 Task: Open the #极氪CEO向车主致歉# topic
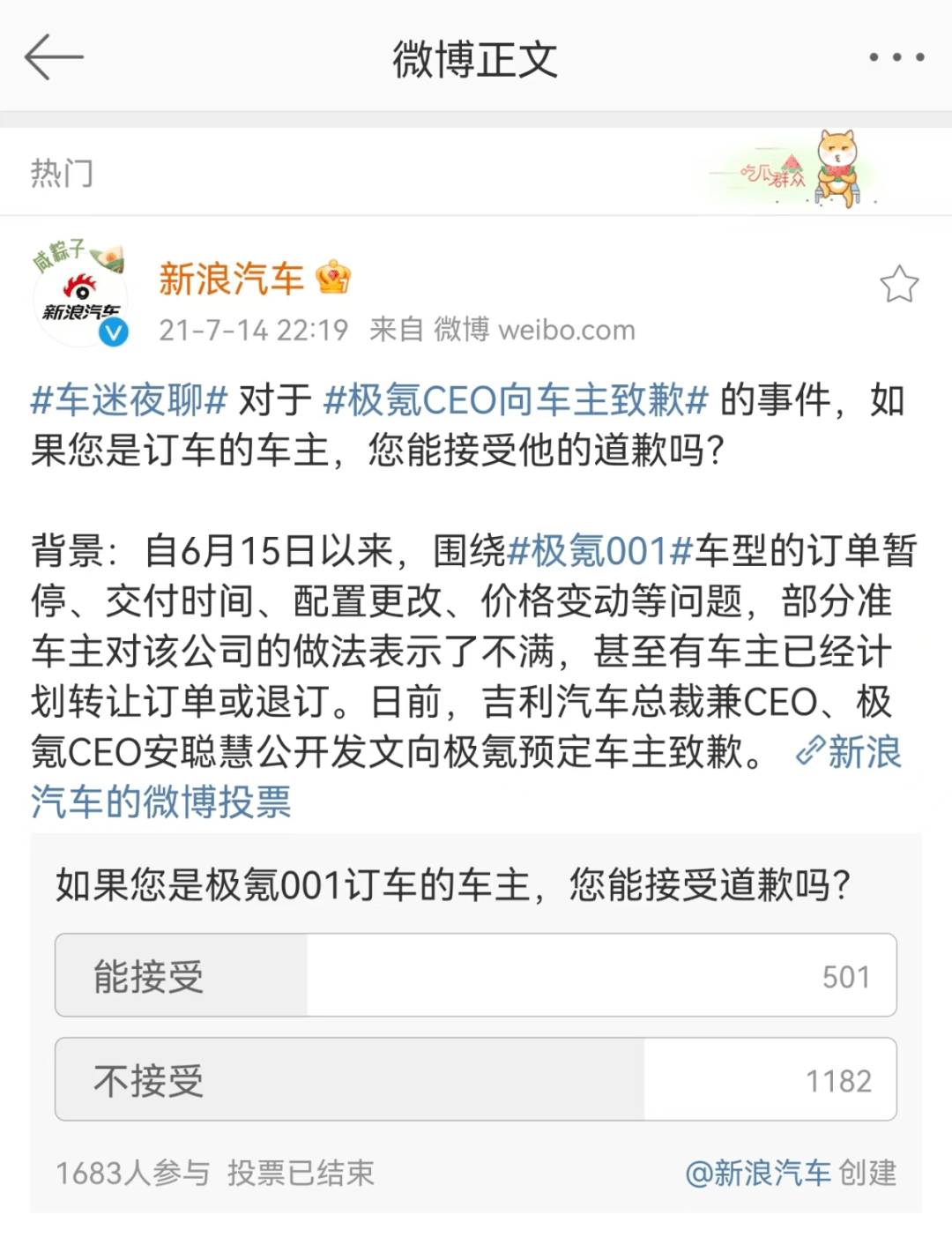click(516, 400)
